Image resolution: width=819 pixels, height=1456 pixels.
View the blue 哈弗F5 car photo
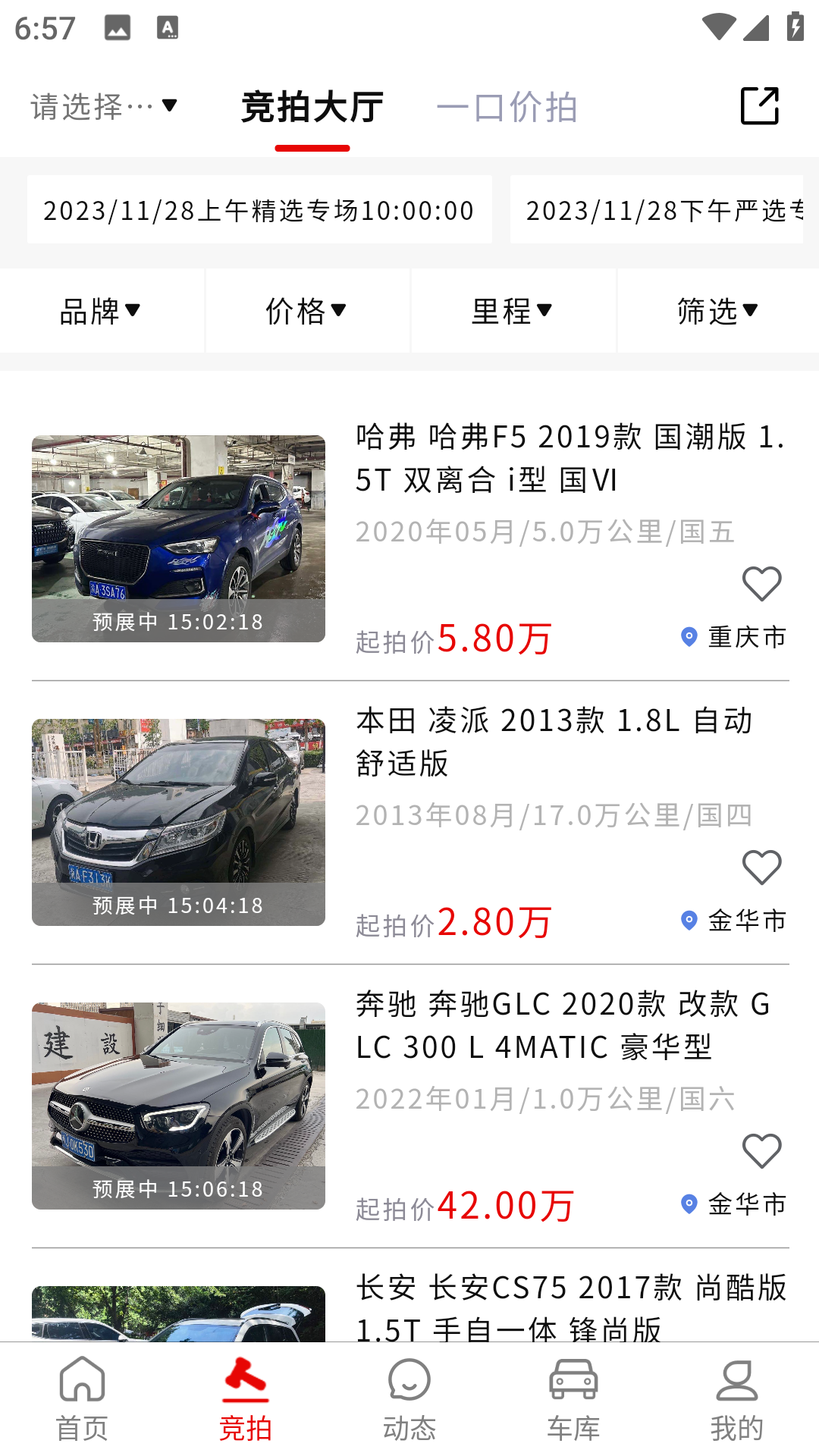click(x=177, y=538)
